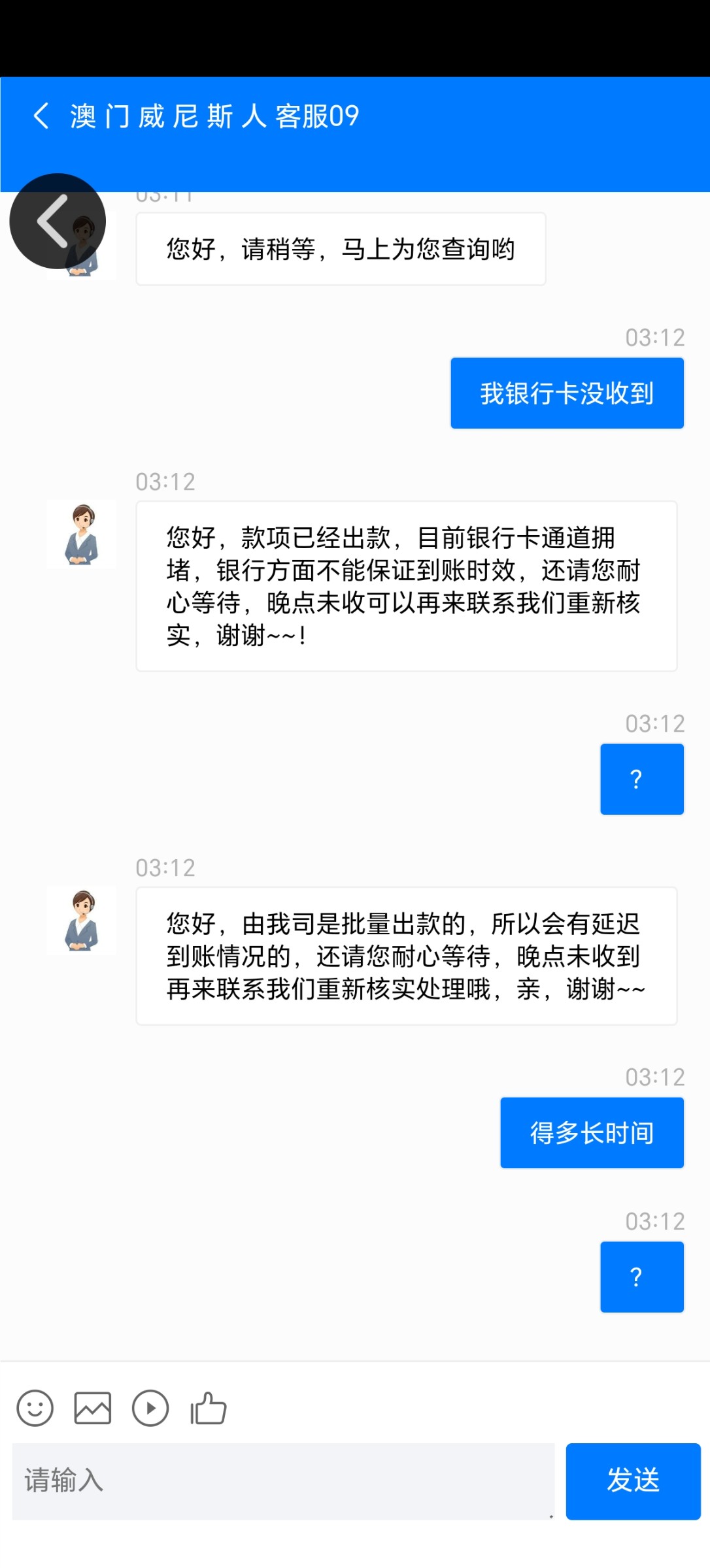
Task: Focus the 请输入 message field
Action: click(282, 1480)
